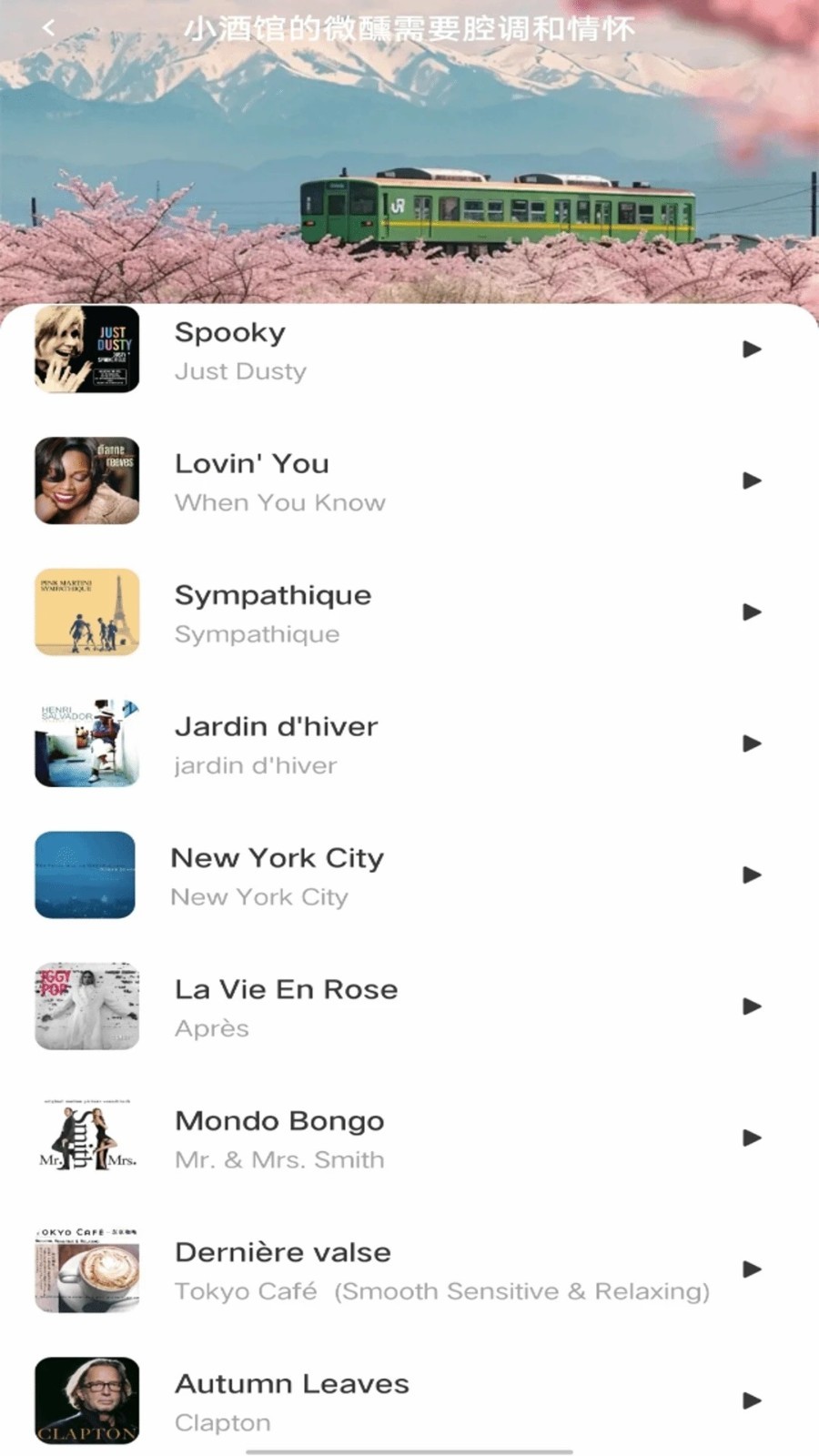Choose Mondo Bongo from the list
Screen dimensions: 819x1456
pyautogui.click(x=364, y=1138)
